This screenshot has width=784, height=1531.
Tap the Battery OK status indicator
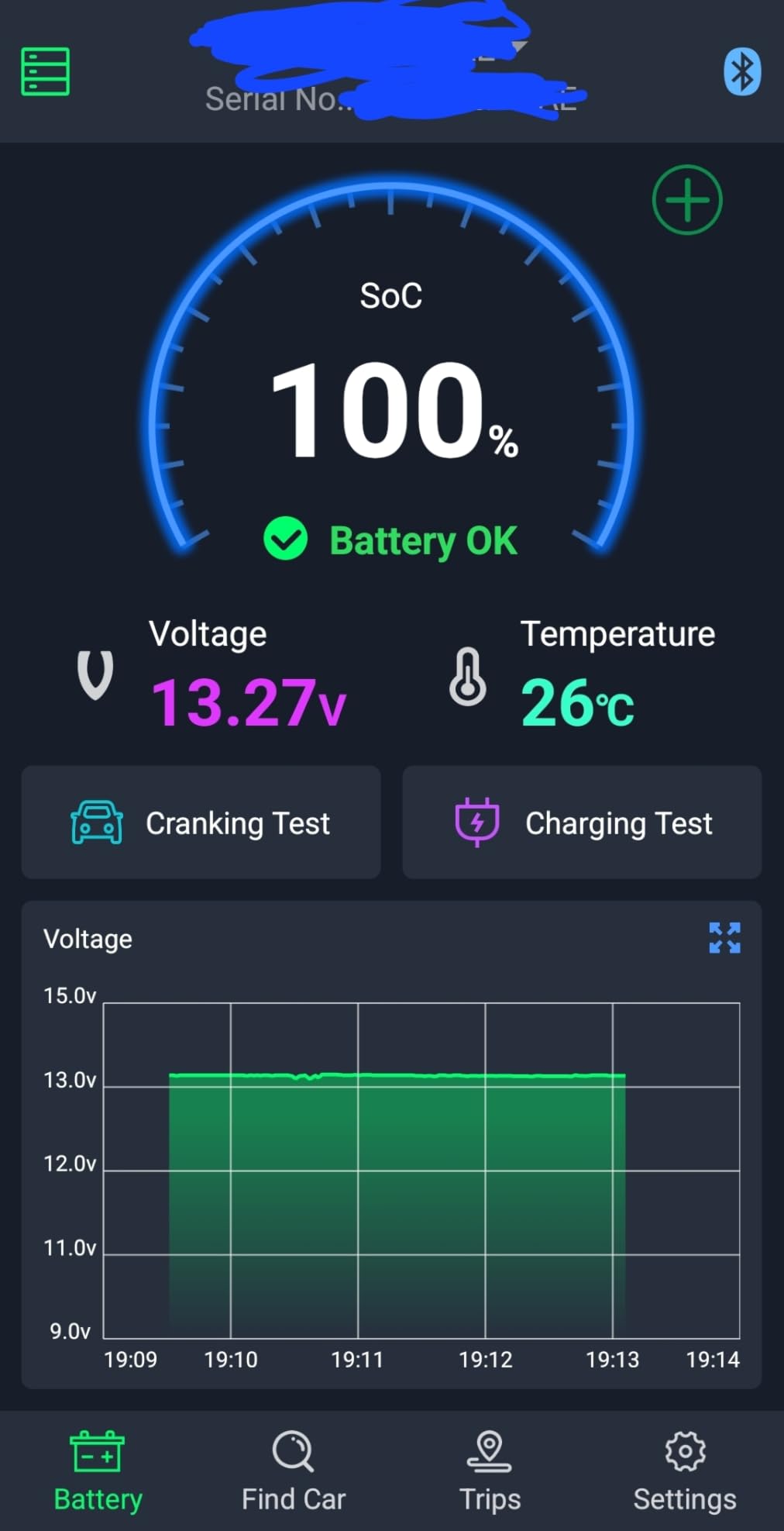[x=391, y=540]
